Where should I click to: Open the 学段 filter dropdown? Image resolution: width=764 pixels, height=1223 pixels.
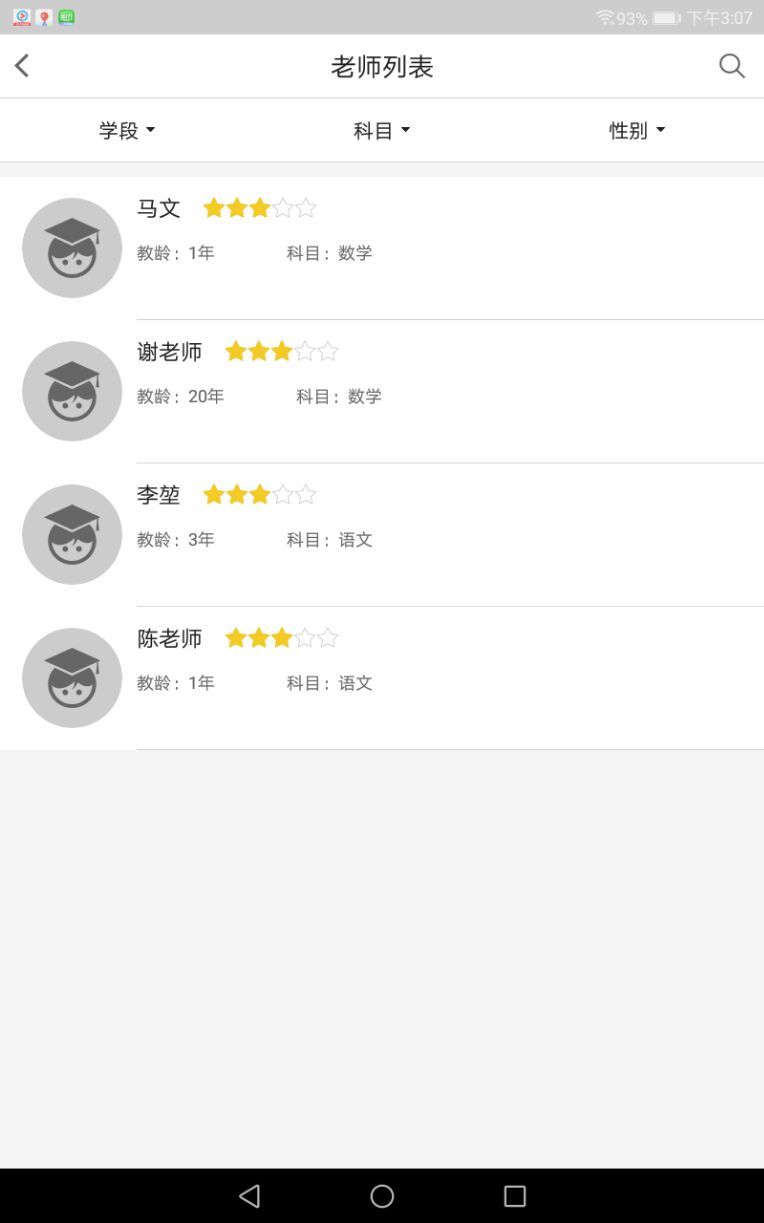point(126,130)
